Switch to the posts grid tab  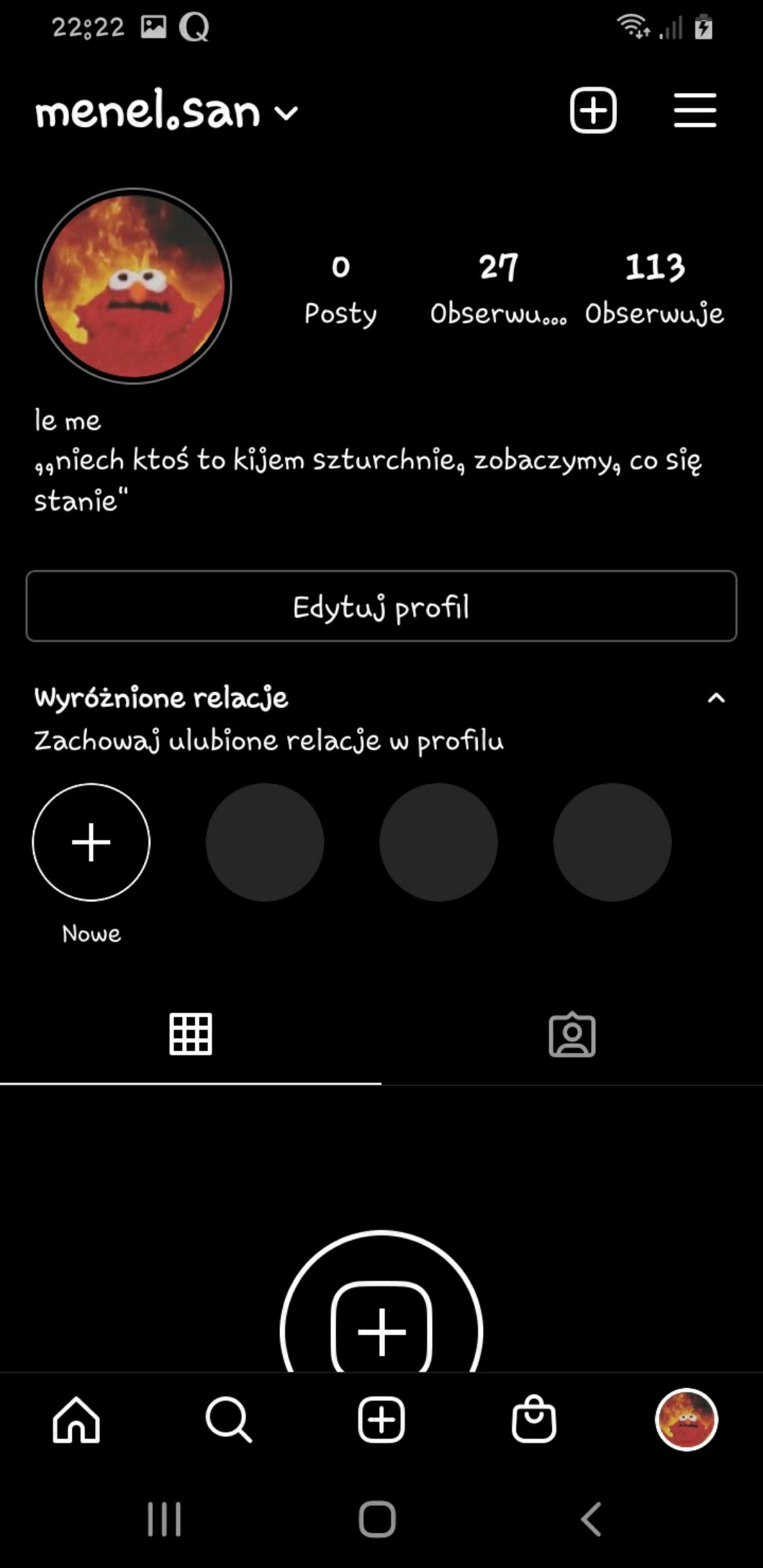click(191, 1035)
